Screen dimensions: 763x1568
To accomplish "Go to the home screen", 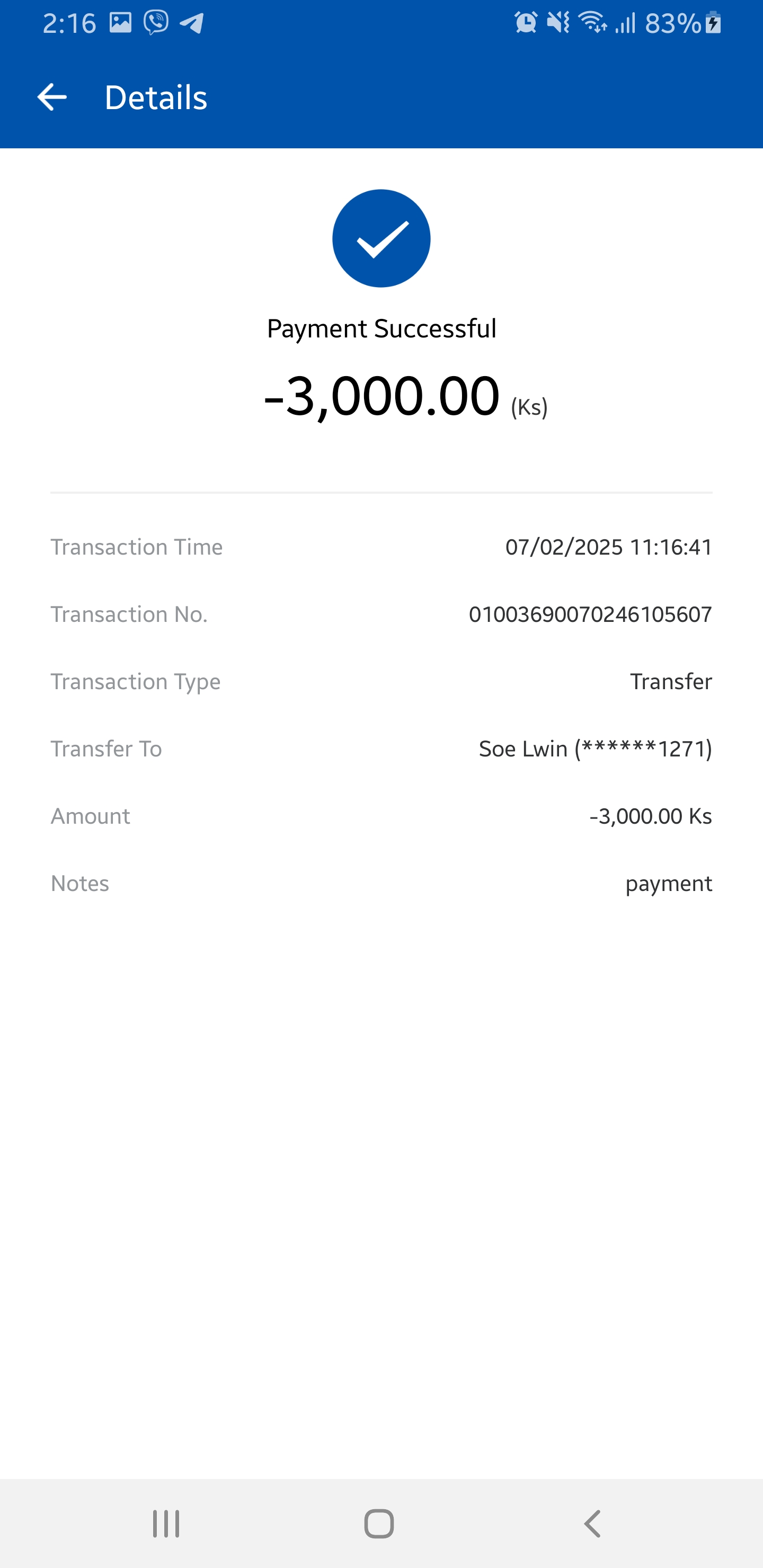I will point(379,1524).
